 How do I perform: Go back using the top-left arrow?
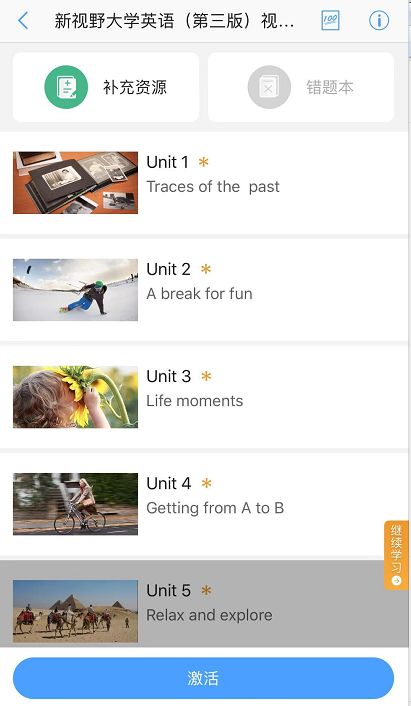(23, 21)
